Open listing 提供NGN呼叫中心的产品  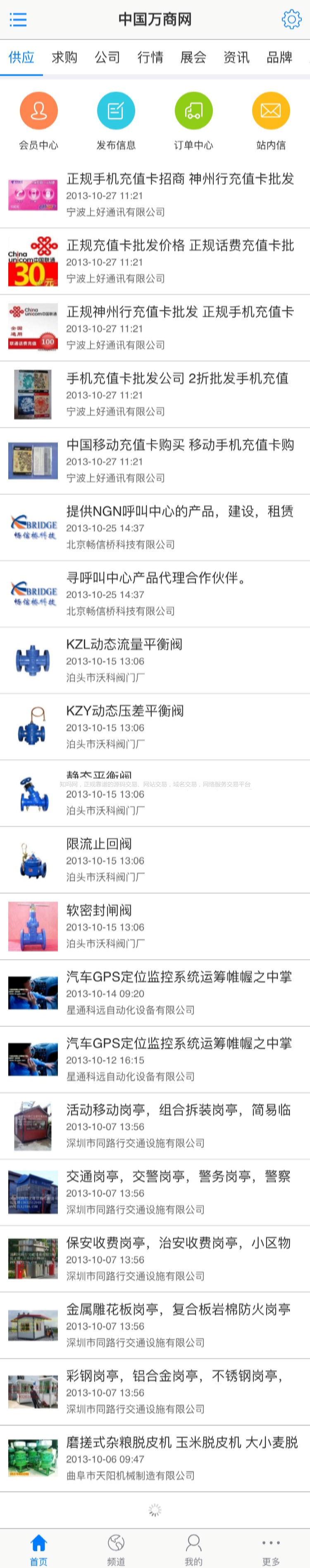(180, 511)
